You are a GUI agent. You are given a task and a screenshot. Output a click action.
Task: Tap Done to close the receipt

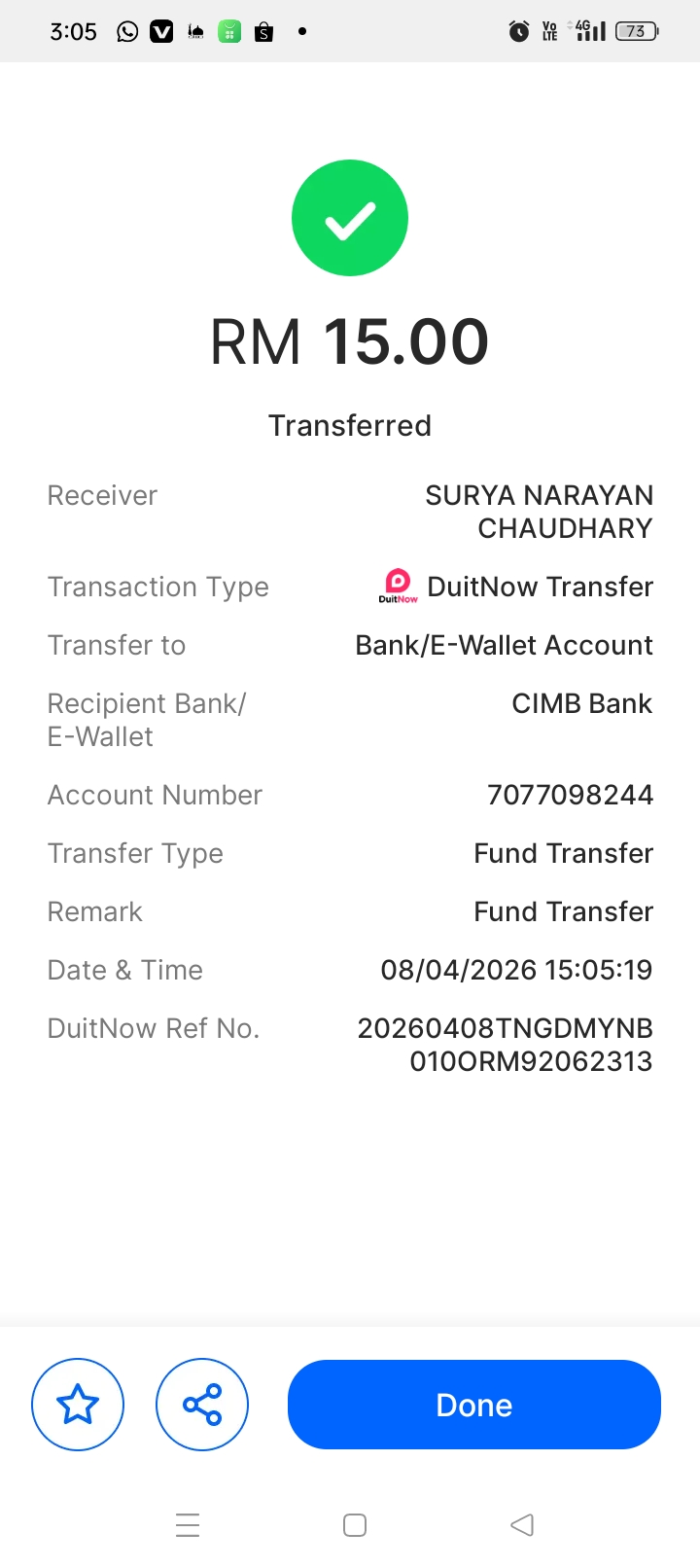[x=474, y=1405]
